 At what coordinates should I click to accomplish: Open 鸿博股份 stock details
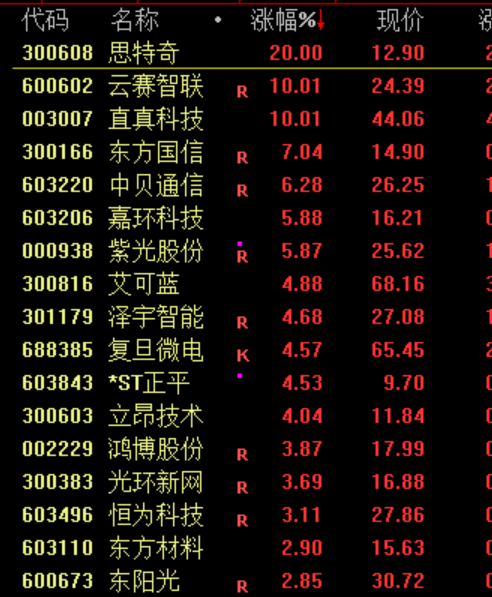(252, 449)
